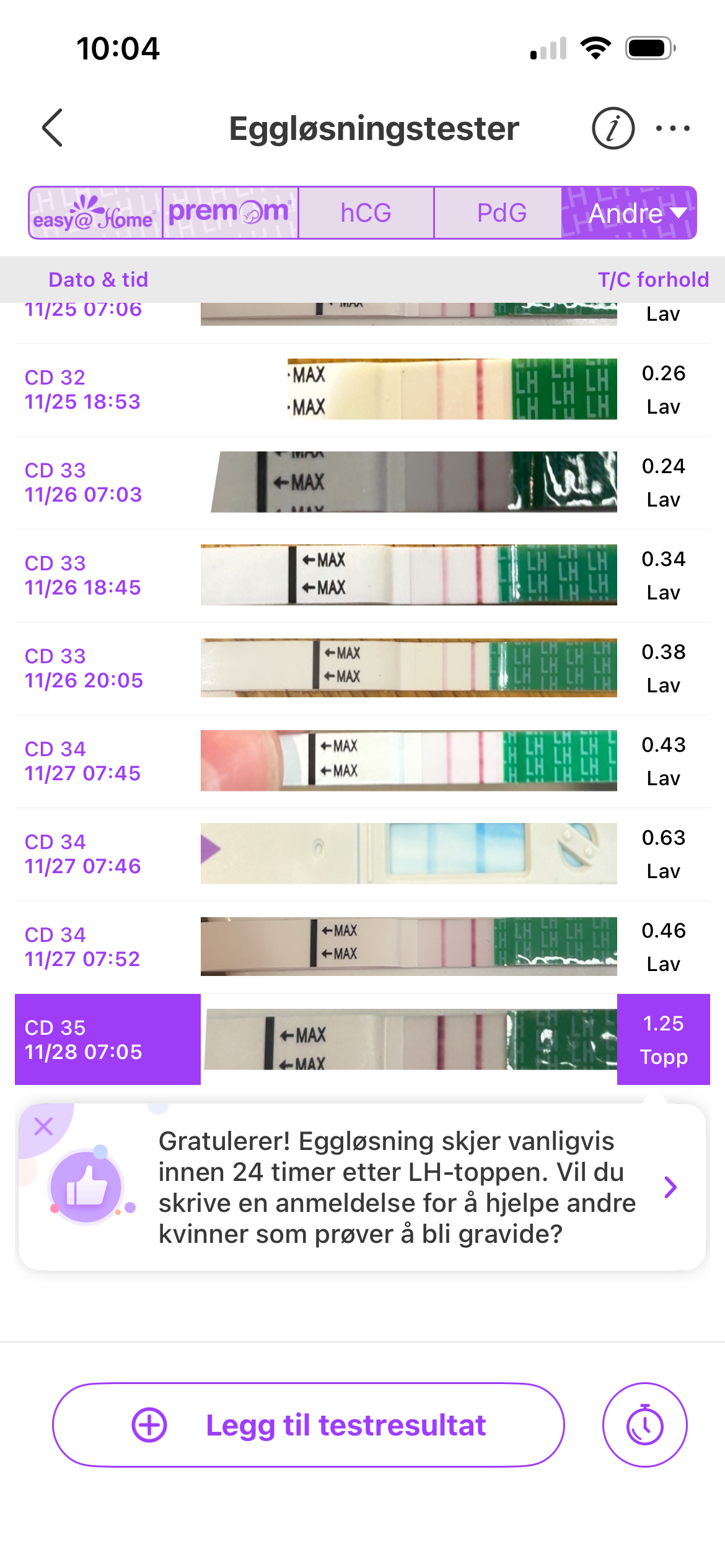Go back from Eggløsningstester screen

53,128
